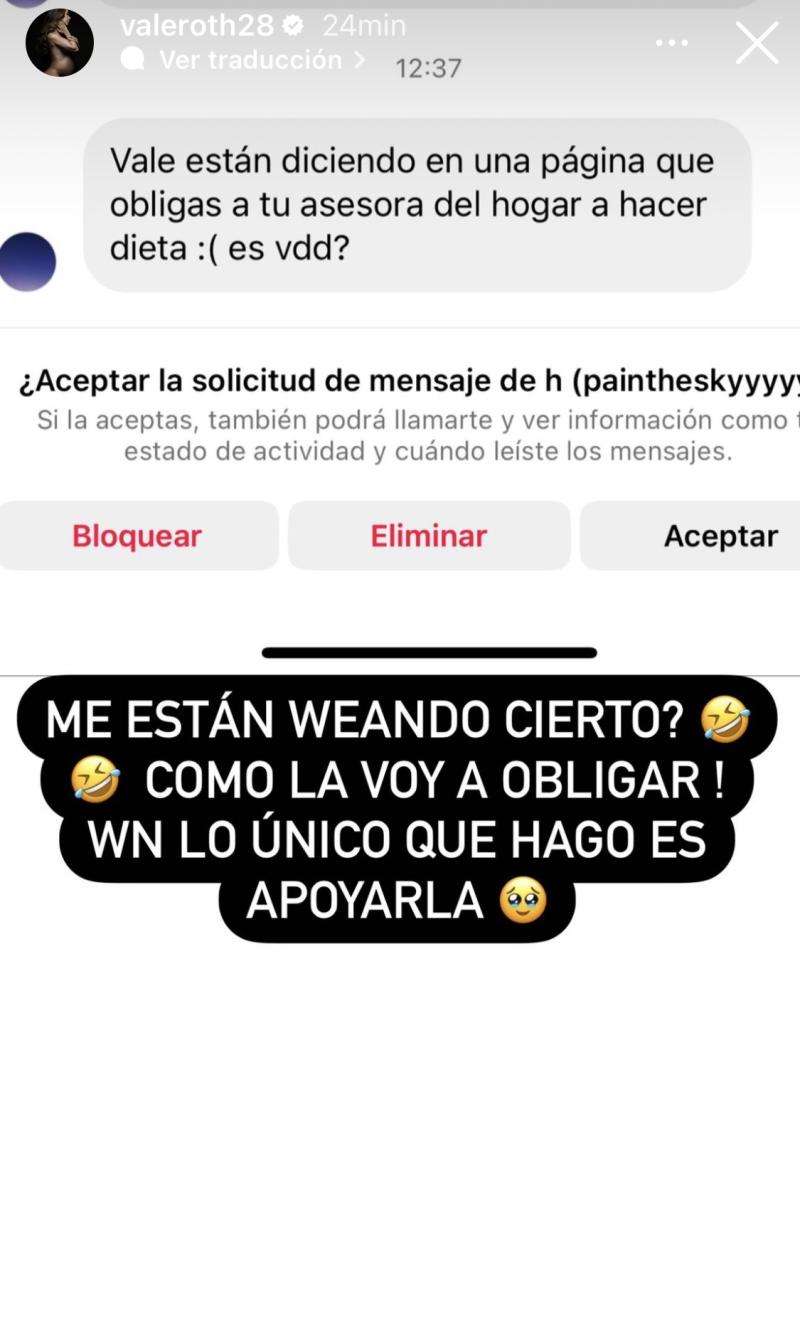Accept the request with Aceptar
Image resolution: width=800 pixels, height=1326 pixels.
pyautogui.click(x=722, y=536)
